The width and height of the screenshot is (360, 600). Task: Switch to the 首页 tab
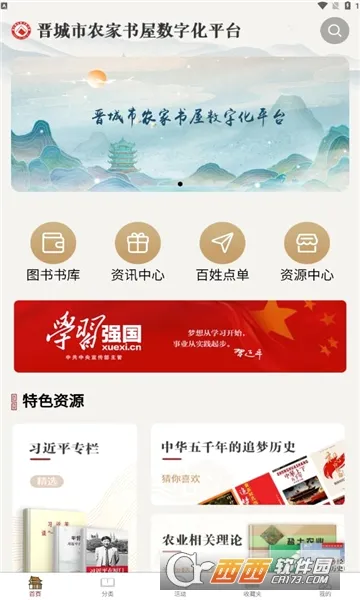click(35, 586)
